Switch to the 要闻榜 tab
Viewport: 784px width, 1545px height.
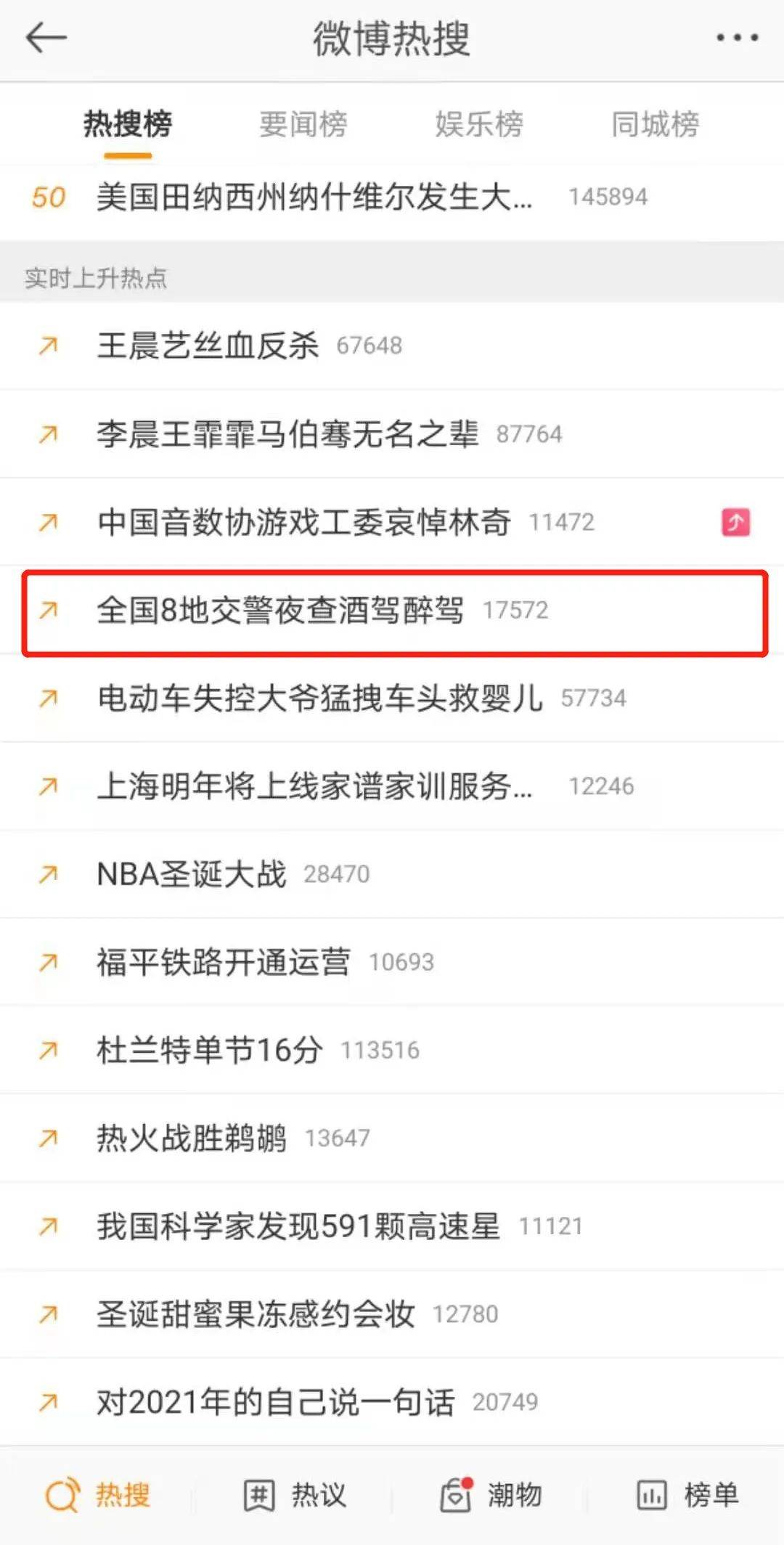303,124
